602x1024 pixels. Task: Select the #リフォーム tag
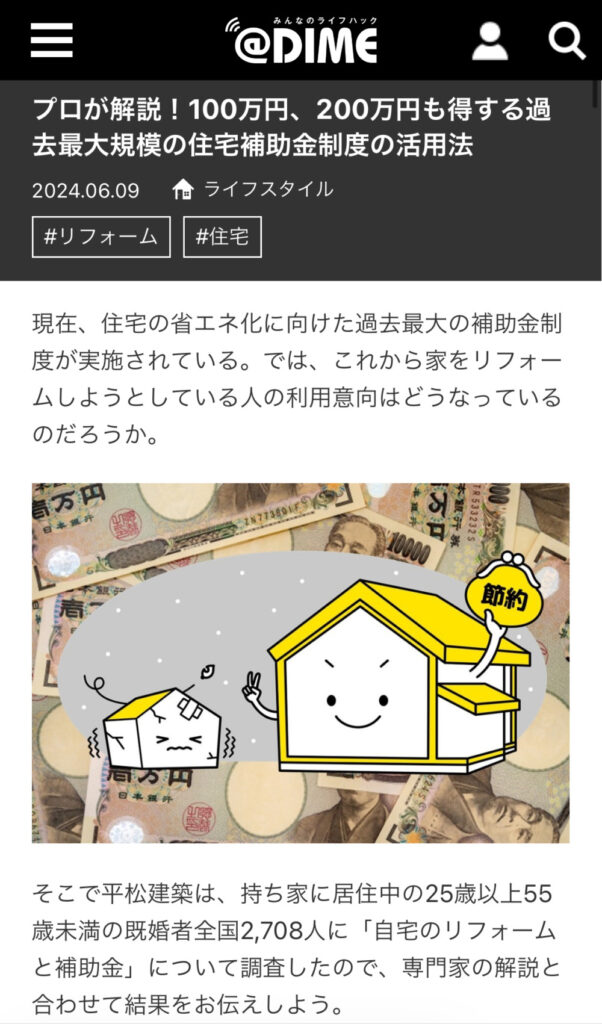[101, 237]
